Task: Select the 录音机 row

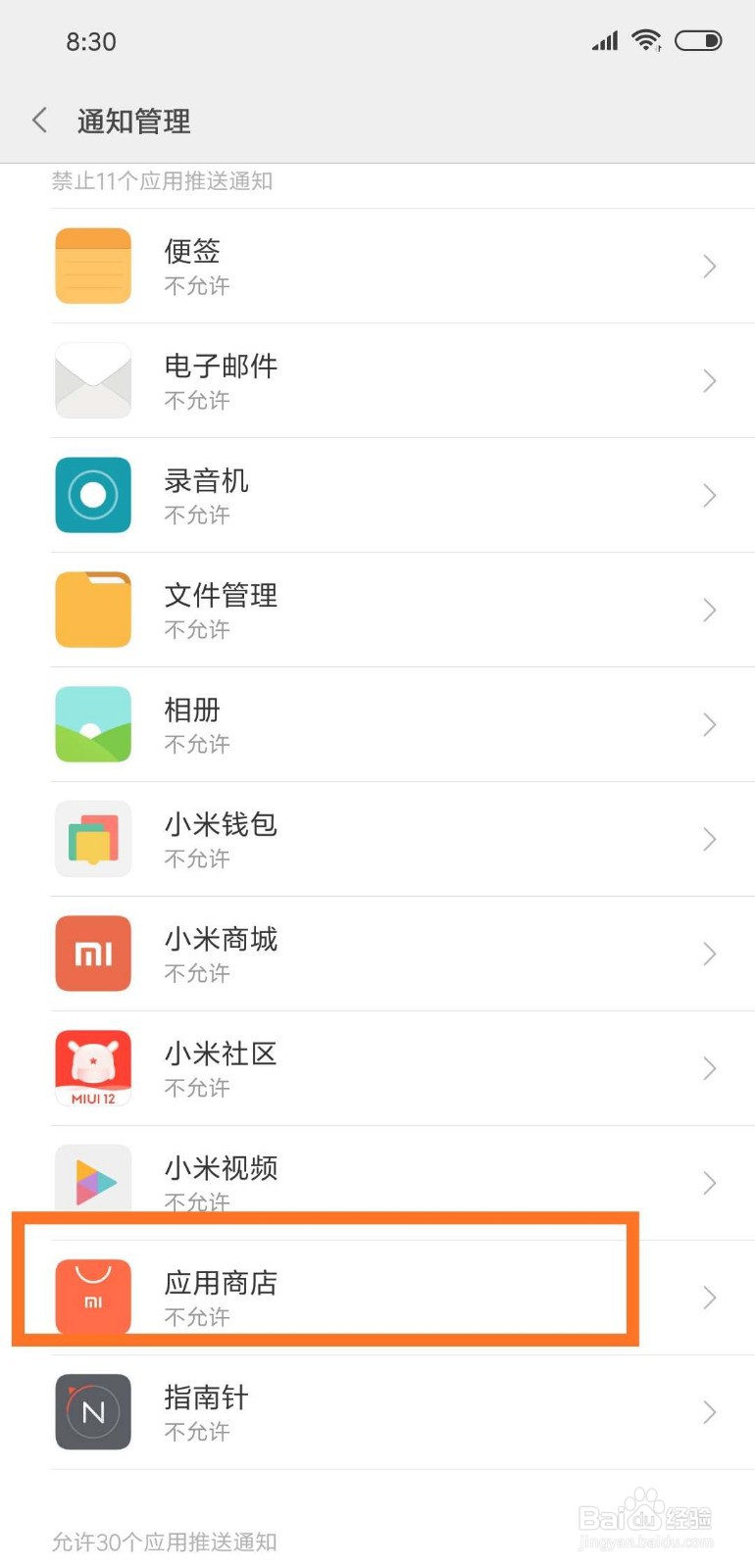Action: pyautogui.click(x=377, y=495)
